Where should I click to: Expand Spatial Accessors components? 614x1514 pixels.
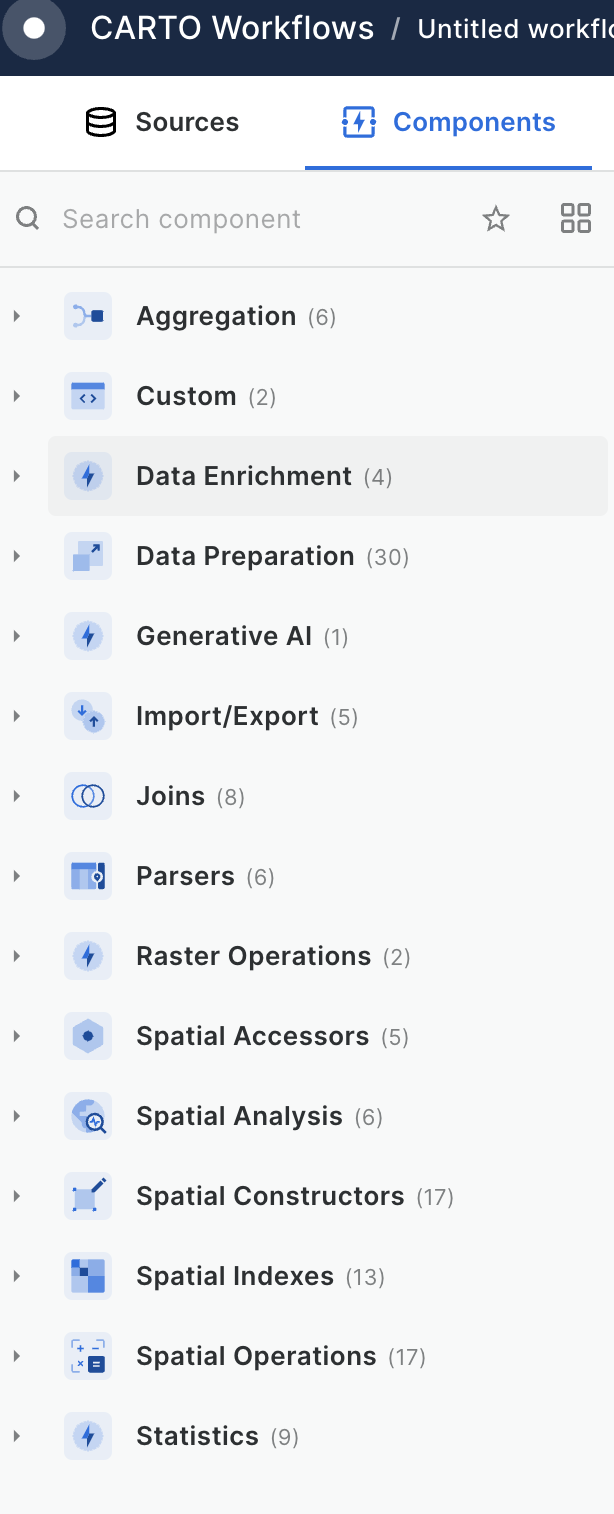[252, 1036]
